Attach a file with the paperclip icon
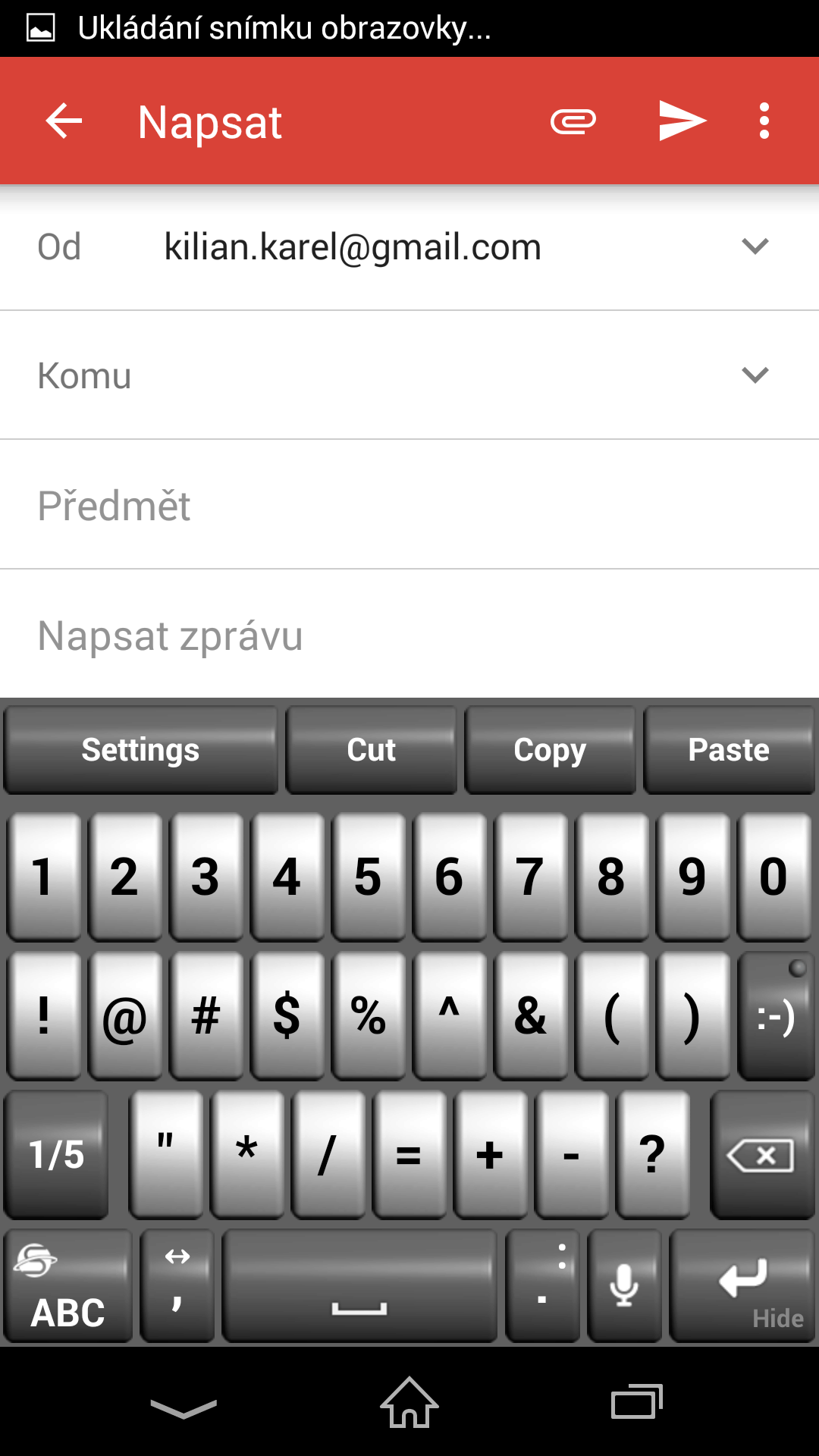The height and width of the screenshot is (1456, 819). coord(573,121)
